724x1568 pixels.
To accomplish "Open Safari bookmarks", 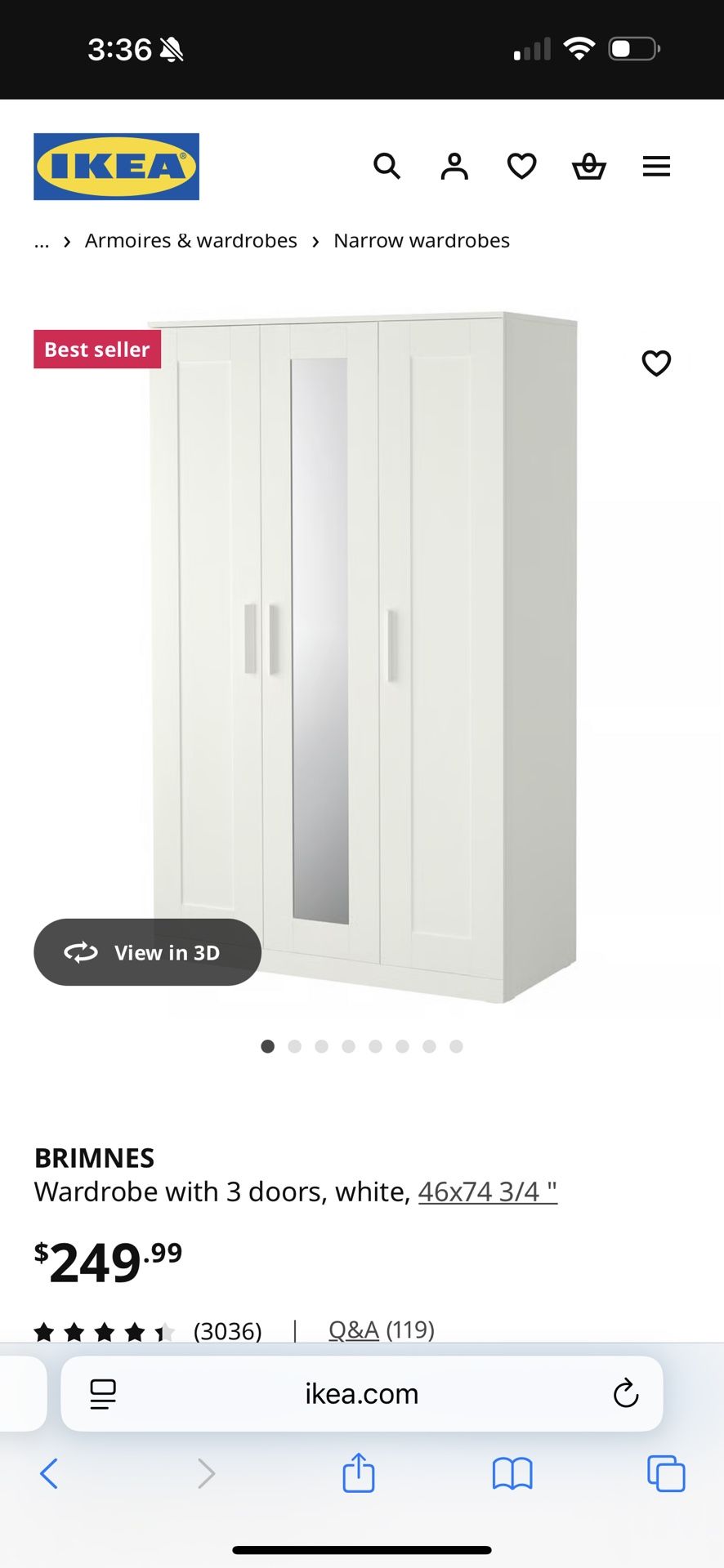I will click(x=512, y=1473).
